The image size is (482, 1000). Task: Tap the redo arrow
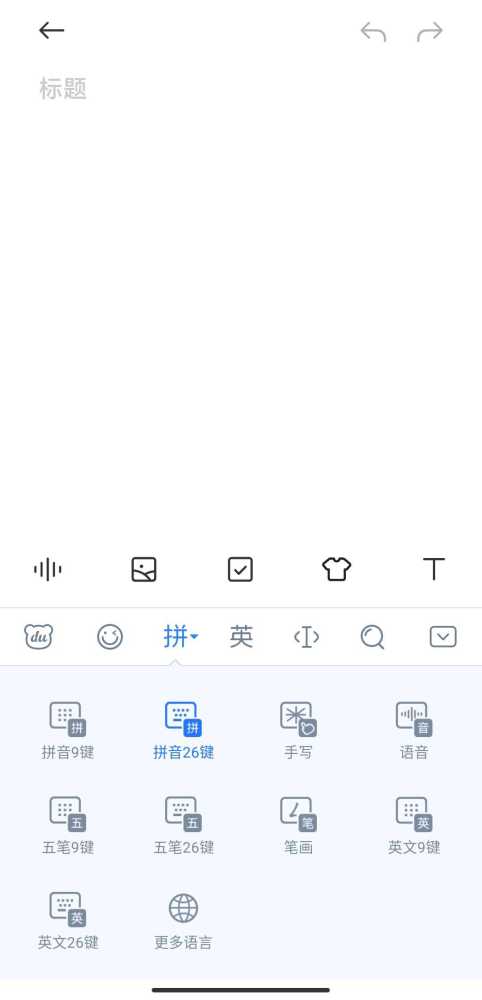(x=430, y=31)
